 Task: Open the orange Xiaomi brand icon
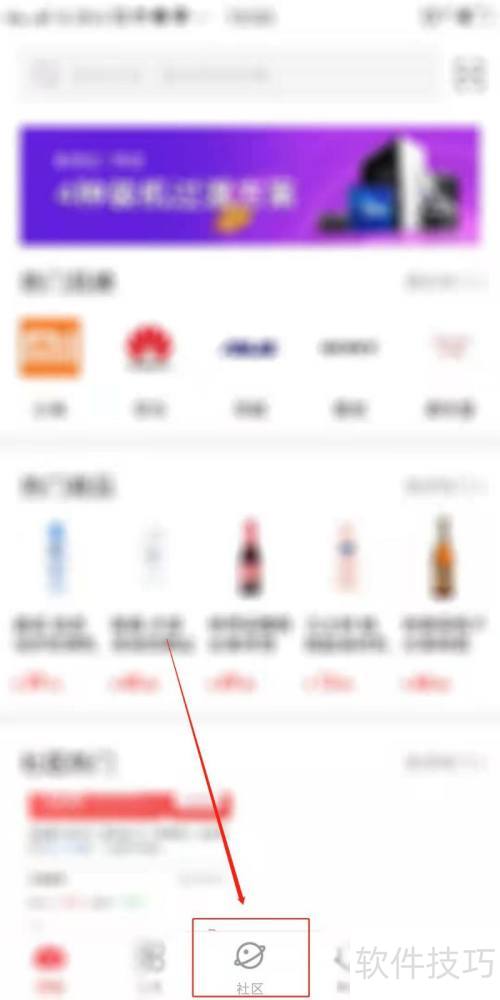50,347
